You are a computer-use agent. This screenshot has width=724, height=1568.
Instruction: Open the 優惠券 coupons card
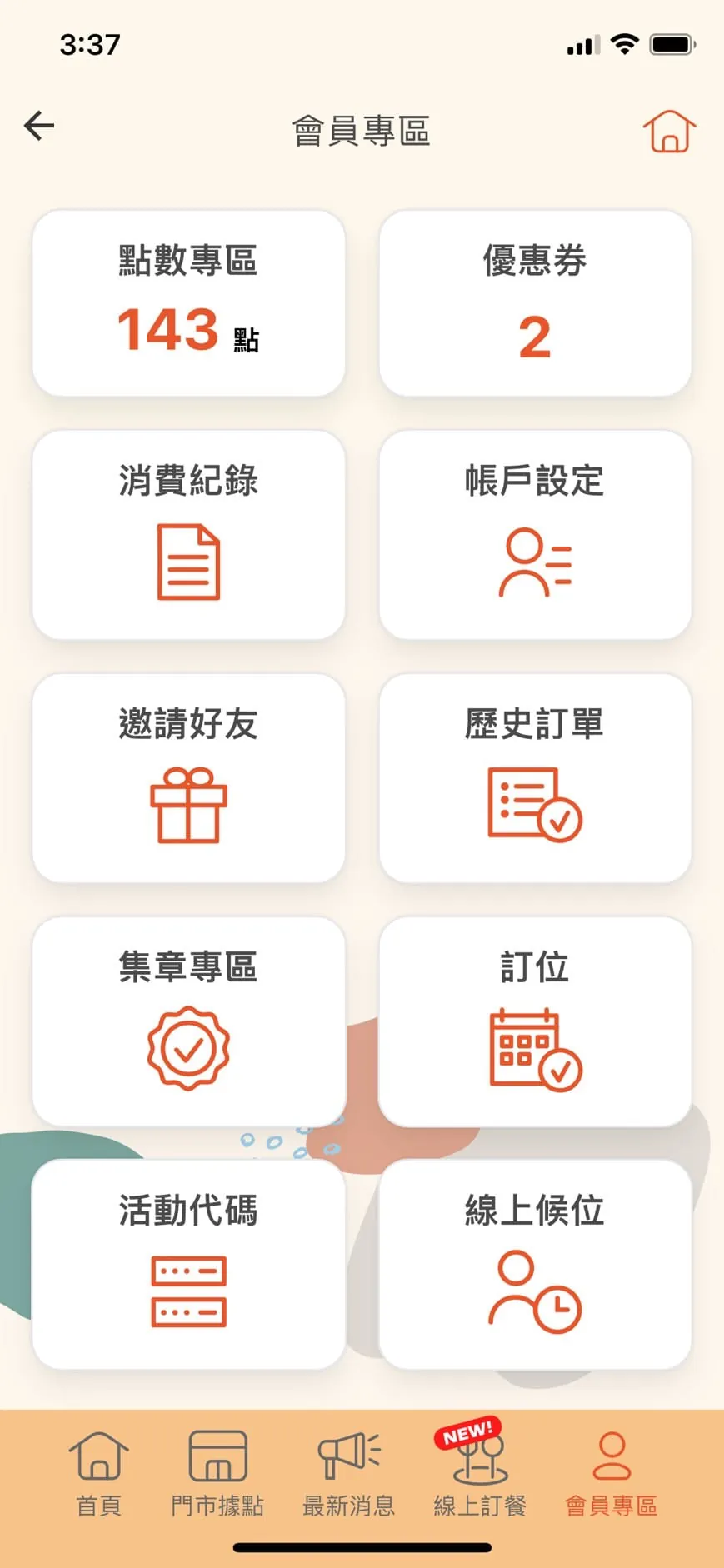pyautogui.click(x=535, y=303)
